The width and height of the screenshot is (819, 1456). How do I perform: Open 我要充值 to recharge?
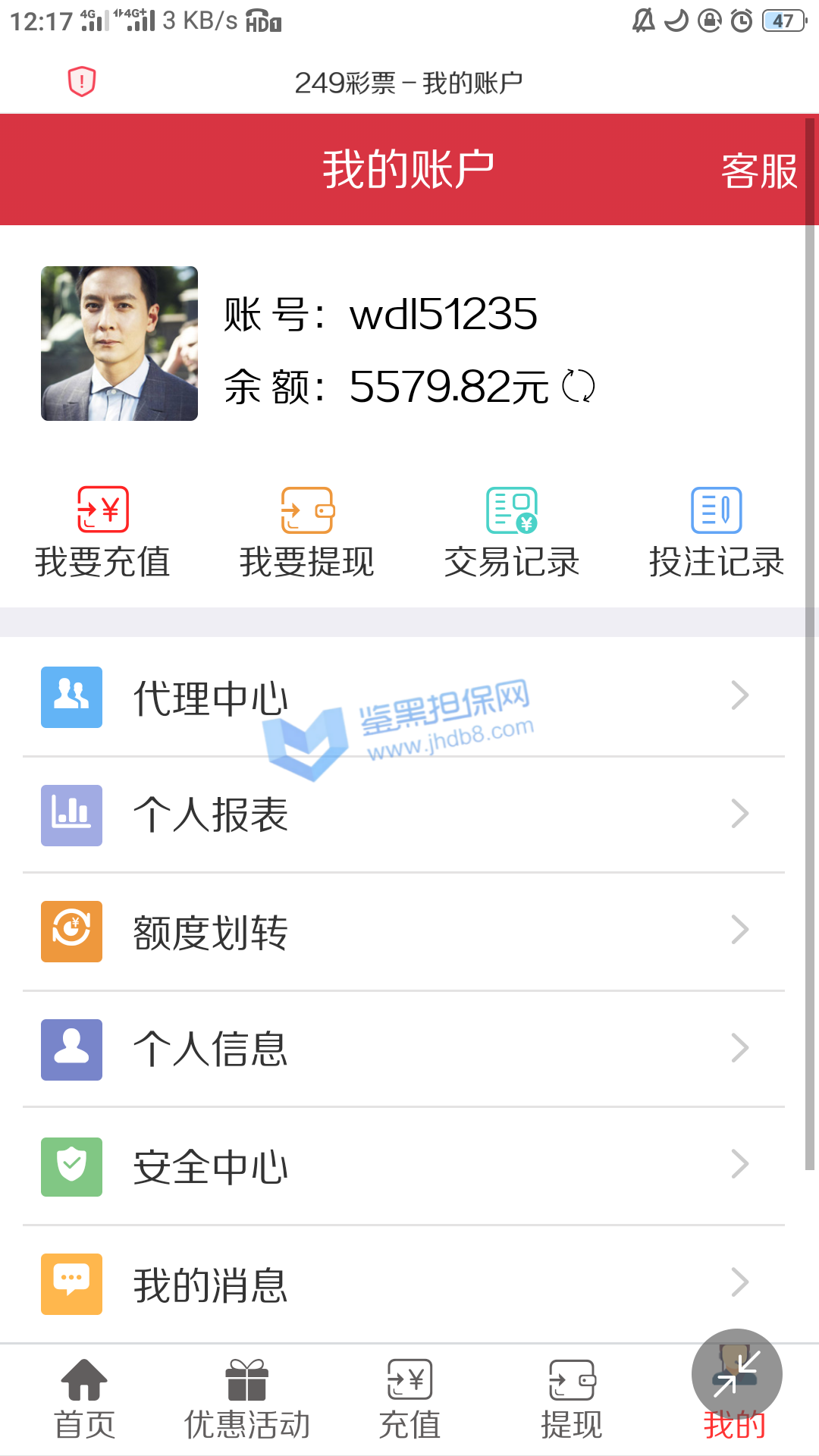click(x=102, y=532)
